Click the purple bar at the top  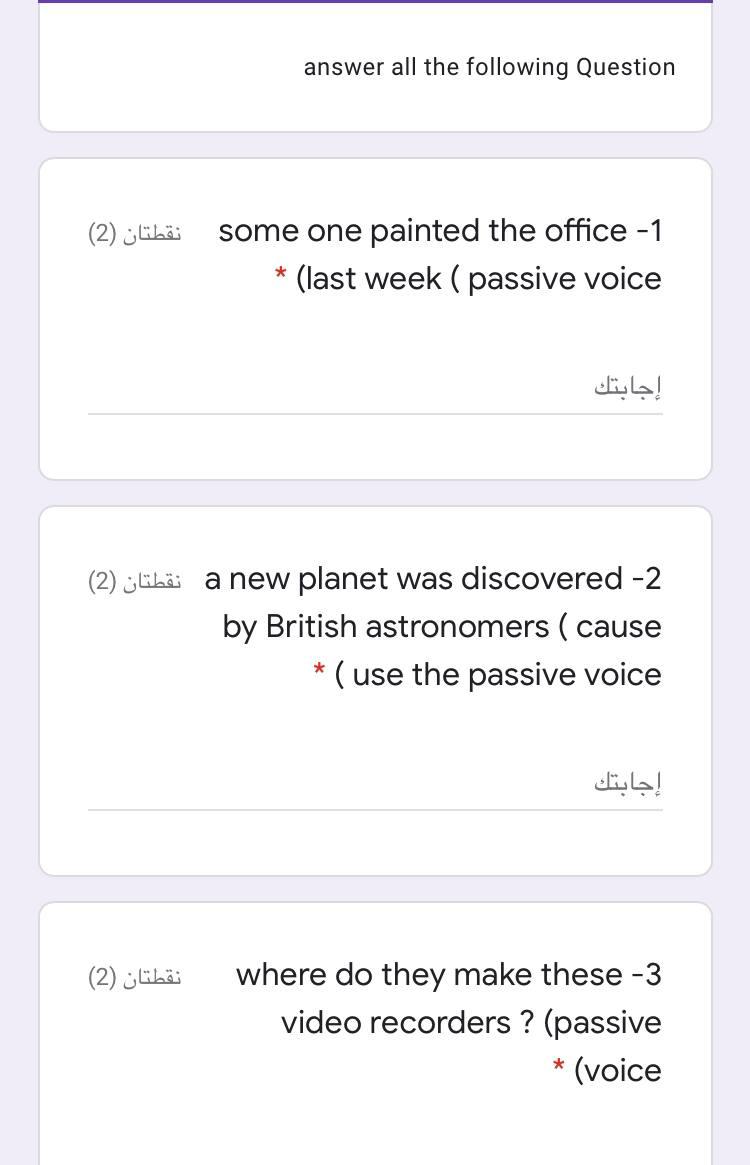(375, 3)
